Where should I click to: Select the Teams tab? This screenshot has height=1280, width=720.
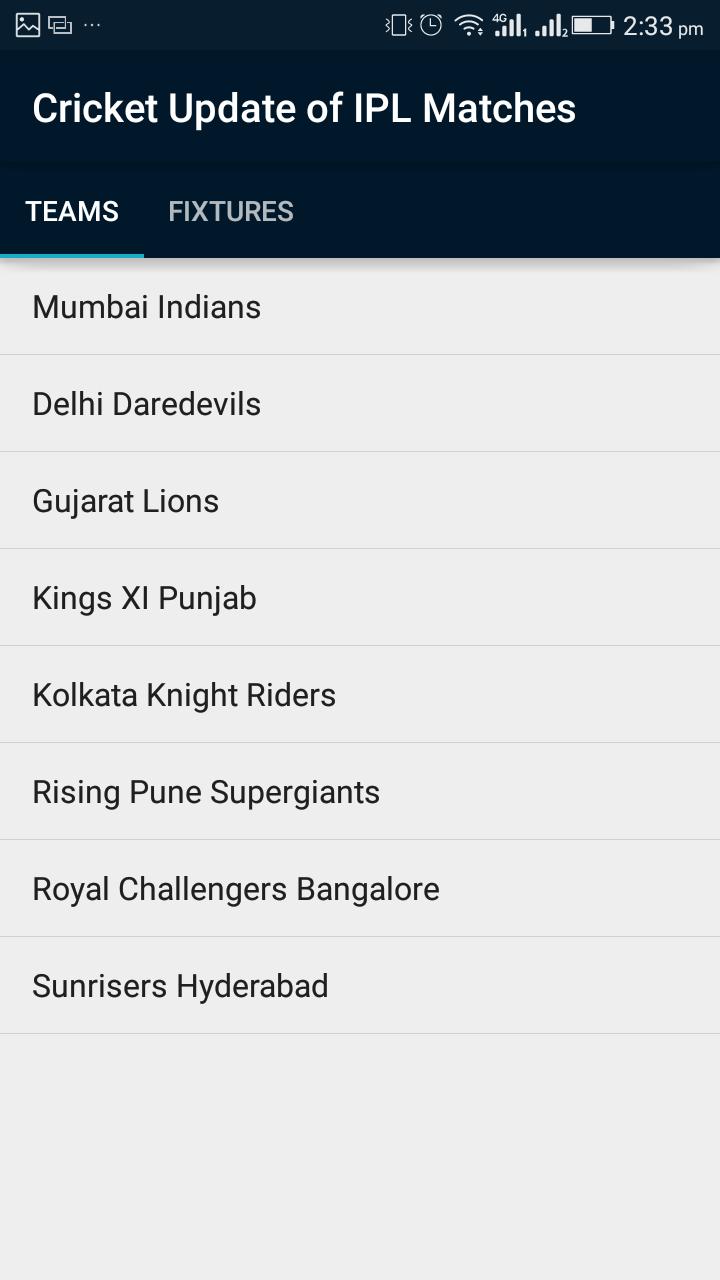point(72,212)
